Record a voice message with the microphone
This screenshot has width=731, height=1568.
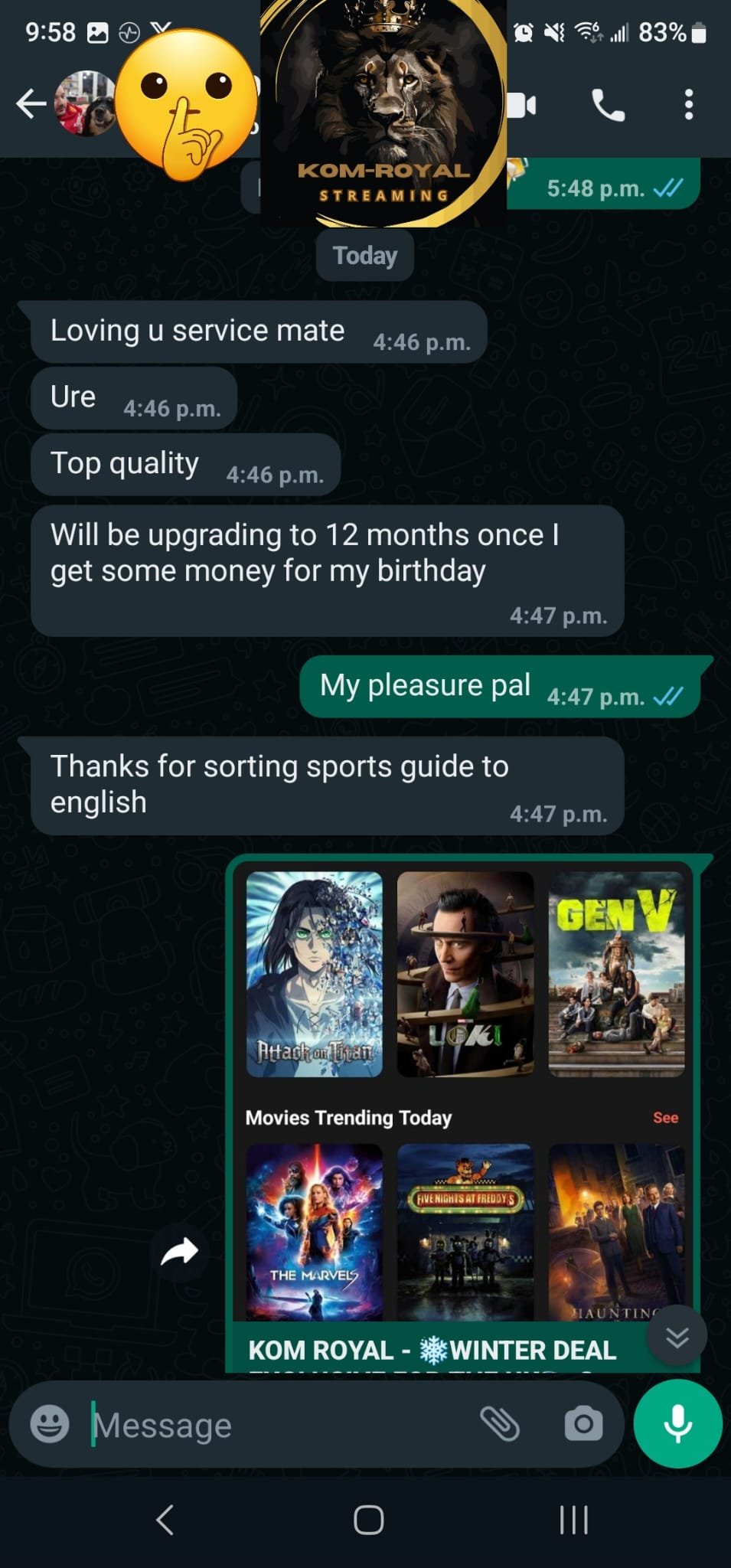click(x=677, y=1424)
